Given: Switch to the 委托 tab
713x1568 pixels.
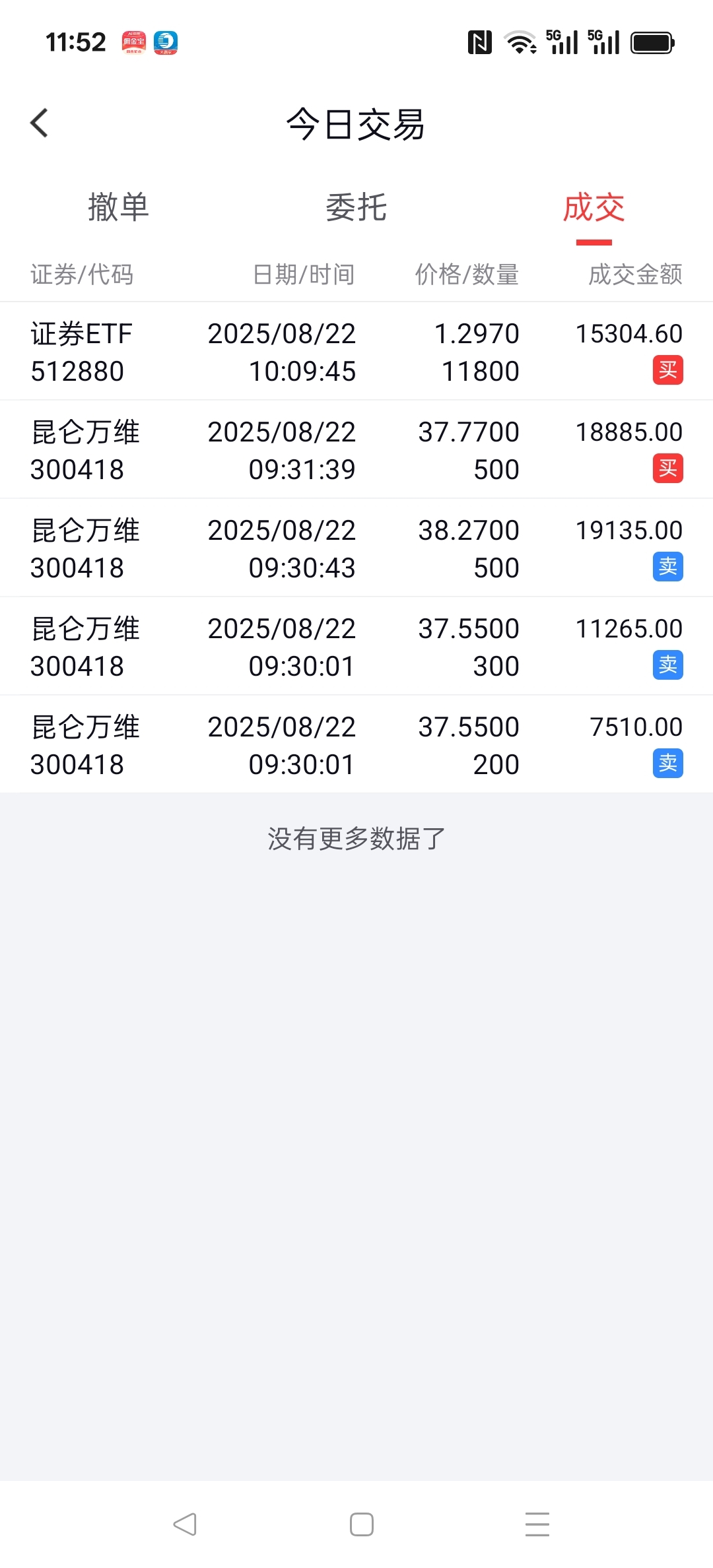Looking at the screenshot, I should [x=356, y=207].
